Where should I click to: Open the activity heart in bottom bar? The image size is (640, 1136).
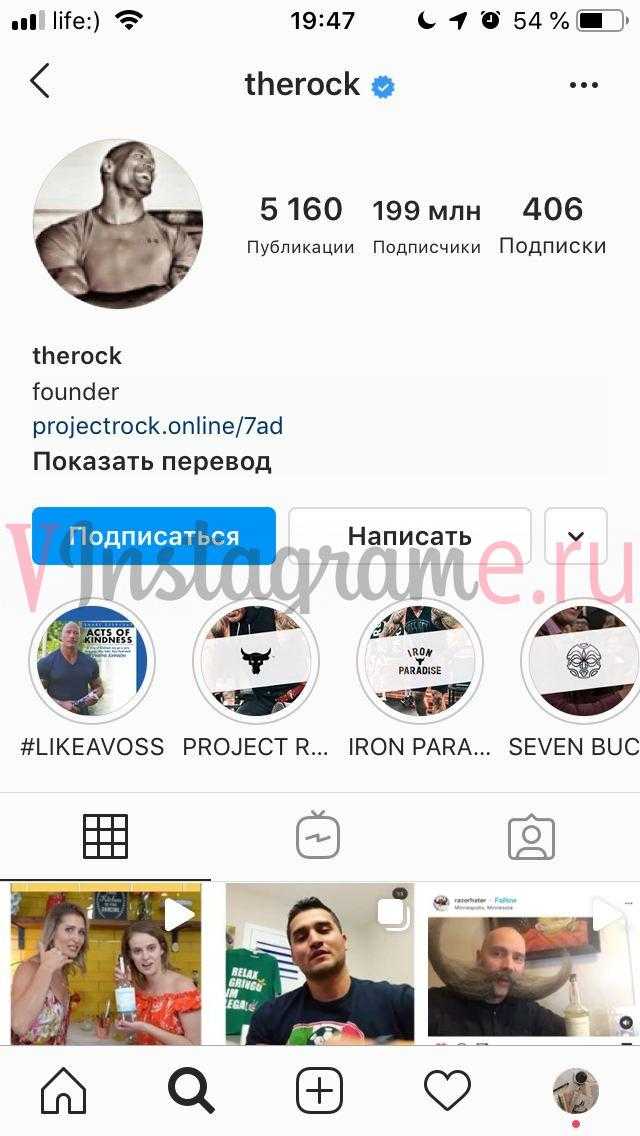point(447,1090)
